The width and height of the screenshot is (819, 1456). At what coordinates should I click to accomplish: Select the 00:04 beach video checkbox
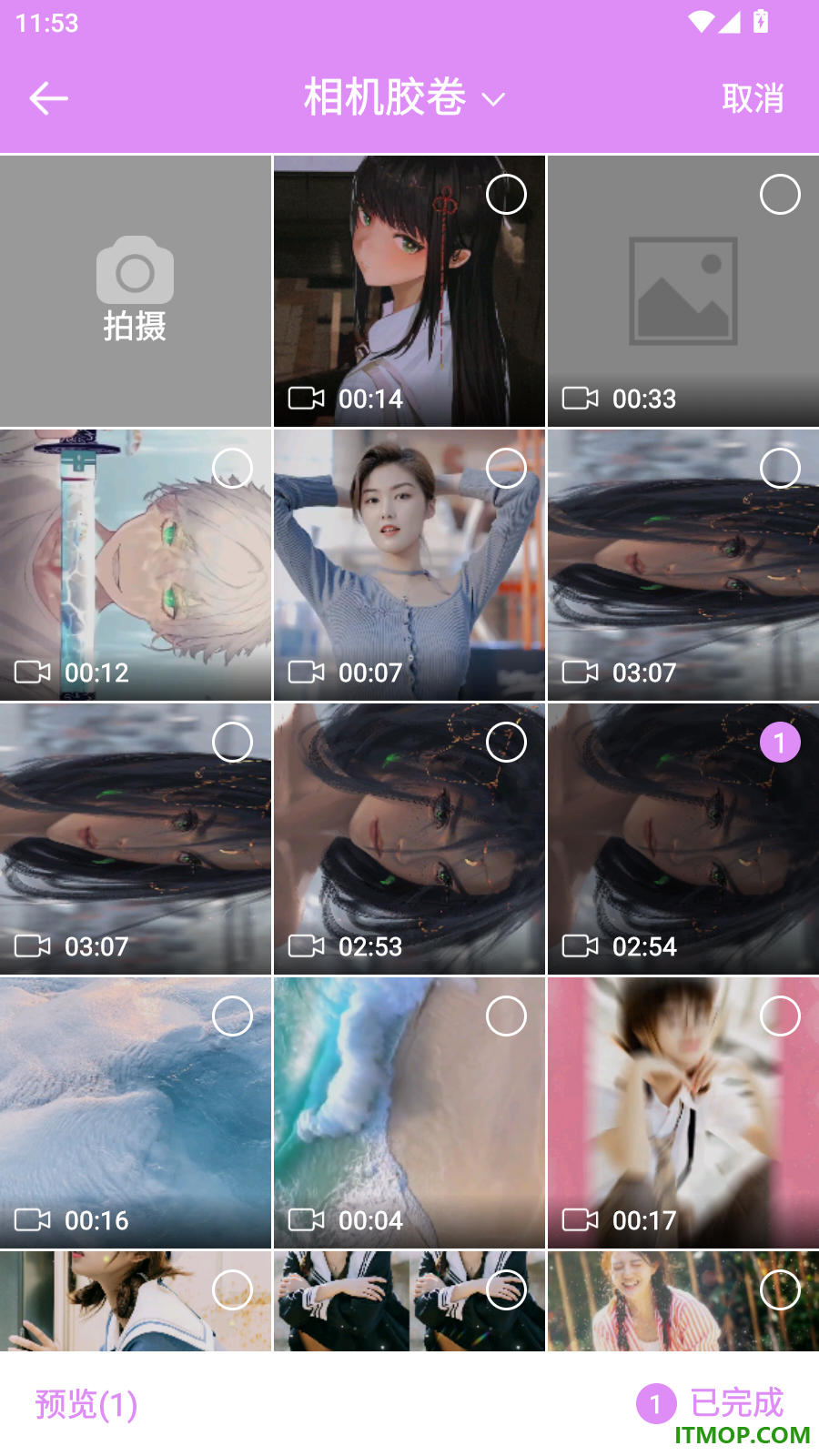pos(506,1016)
